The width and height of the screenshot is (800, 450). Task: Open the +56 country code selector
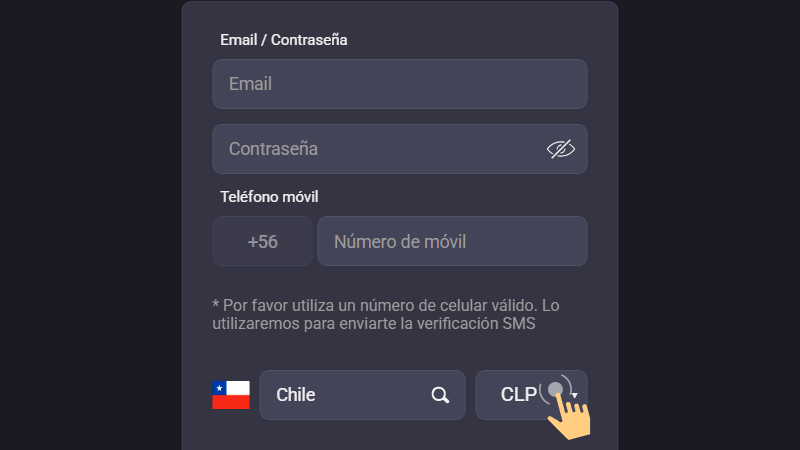[262, 241]
